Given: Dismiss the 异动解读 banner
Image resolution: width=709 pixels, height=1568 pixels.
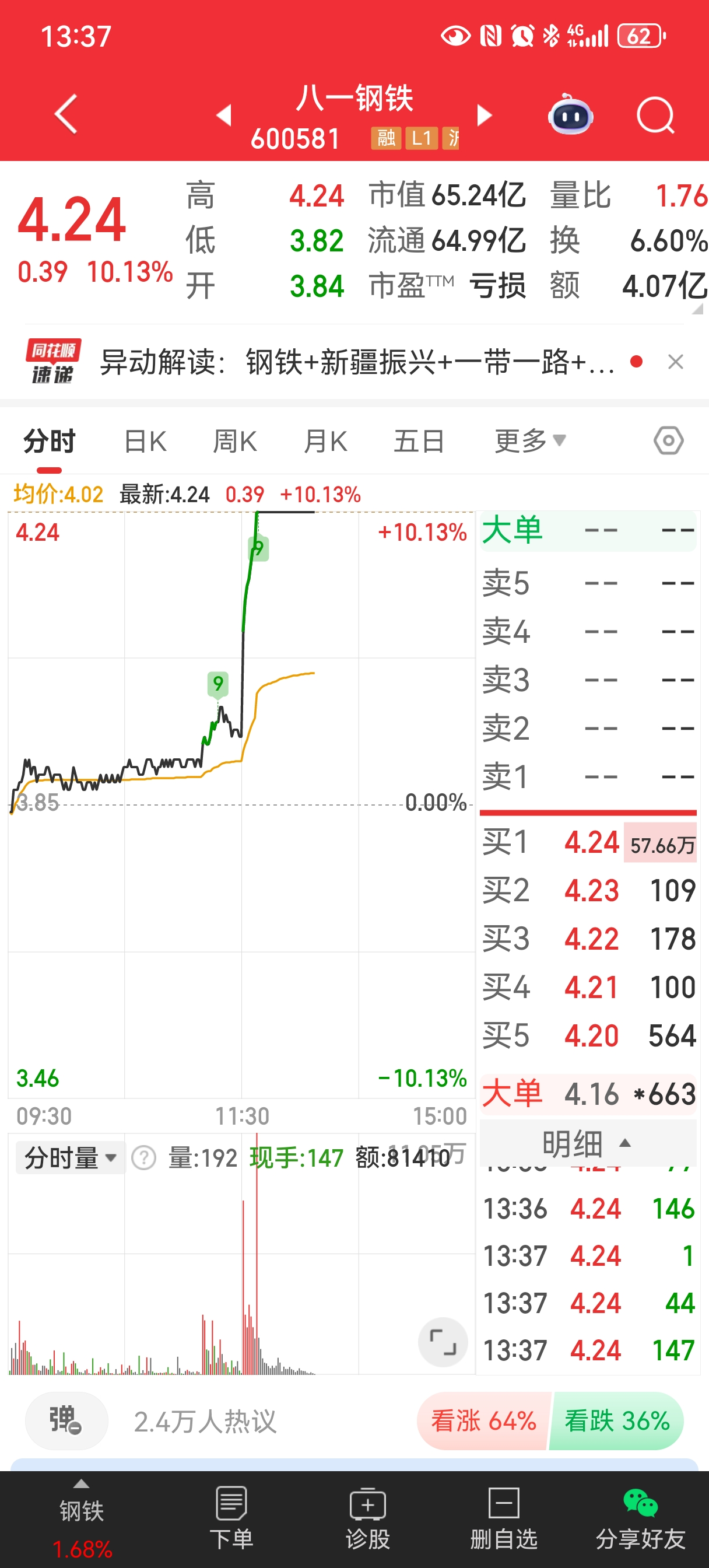Looking at the screenshot, I should tap(676, 362).
